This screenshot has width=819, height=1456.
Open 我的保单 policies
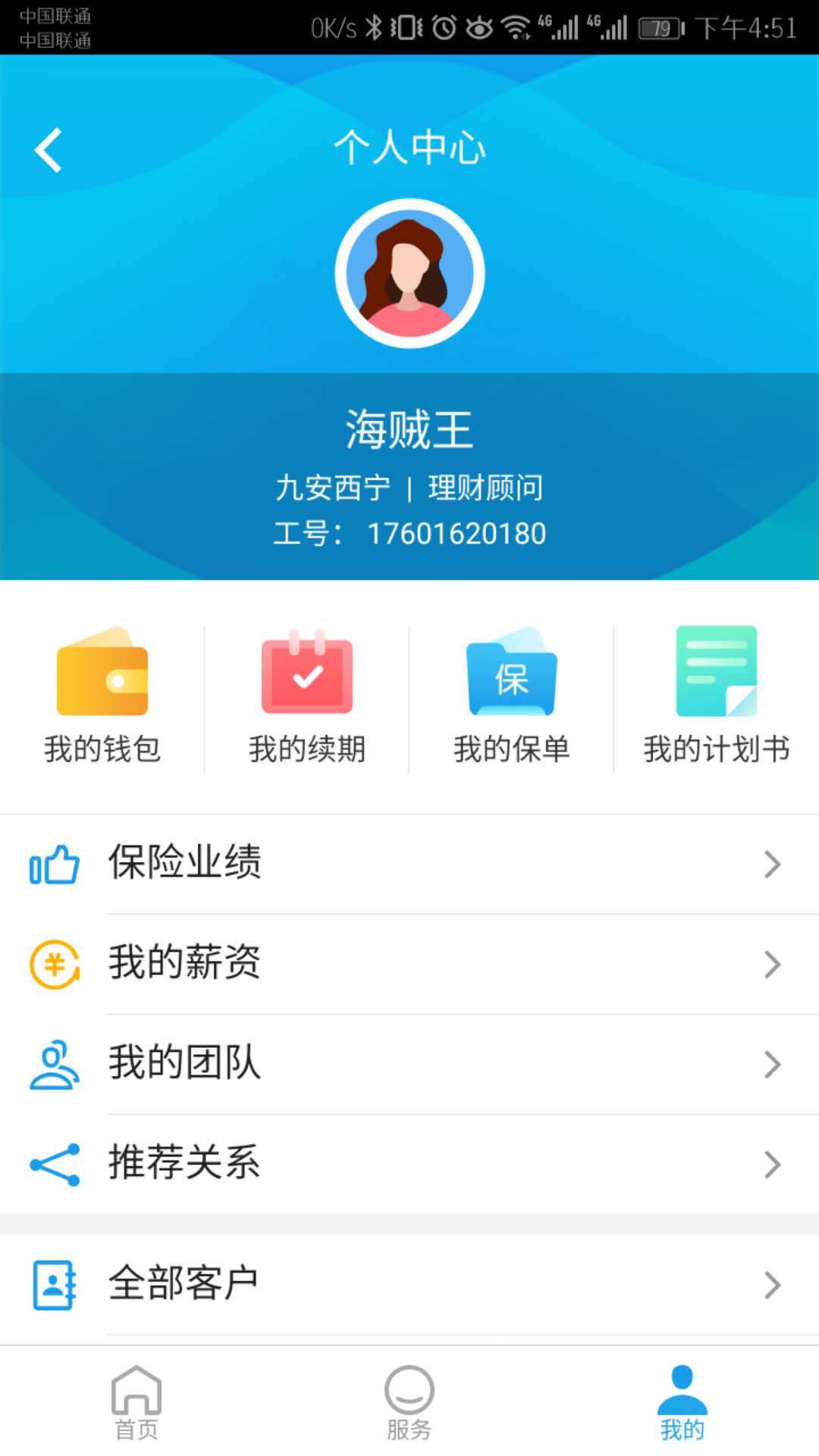[x=512, y=698]
